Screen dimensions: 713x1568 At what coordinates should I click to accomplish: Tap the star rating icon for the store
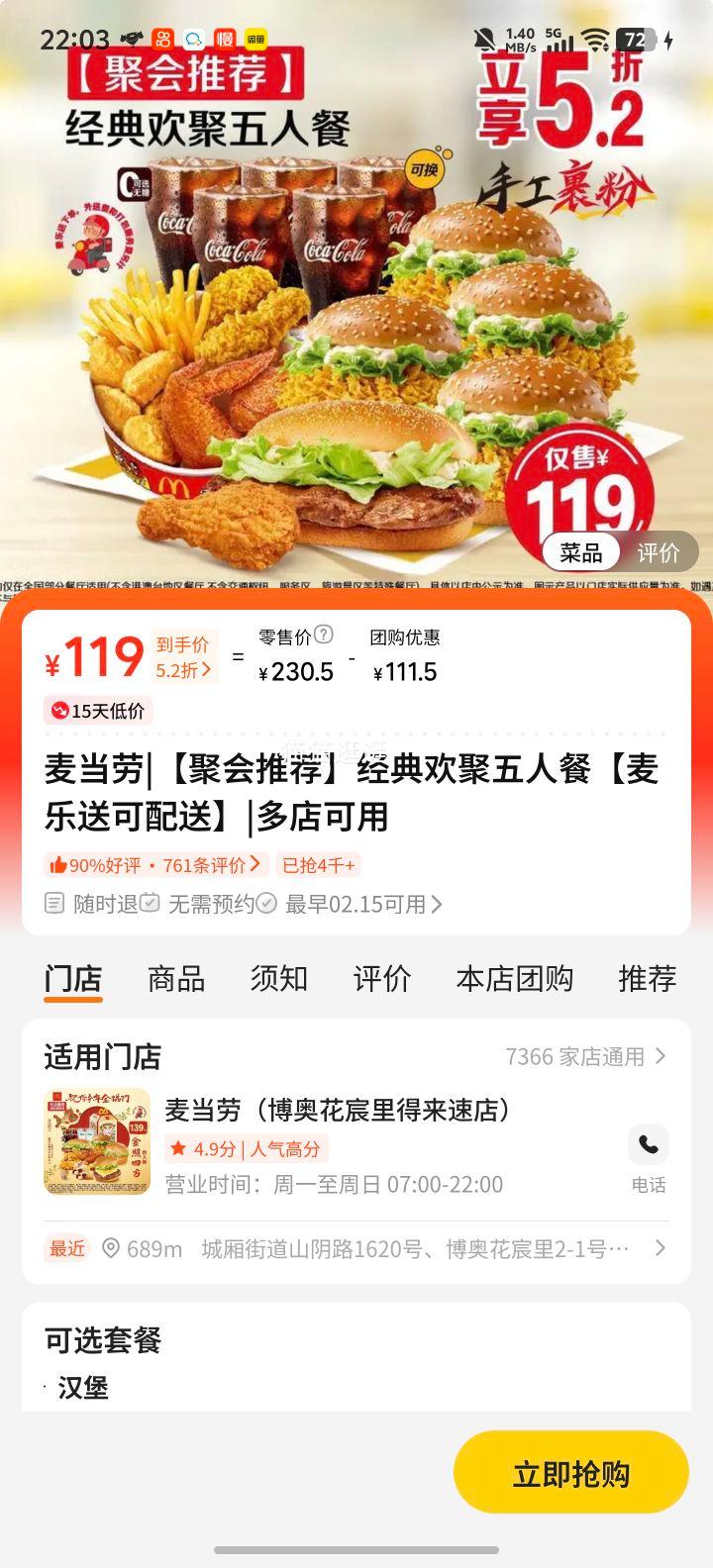click(x=177, y=1146)
